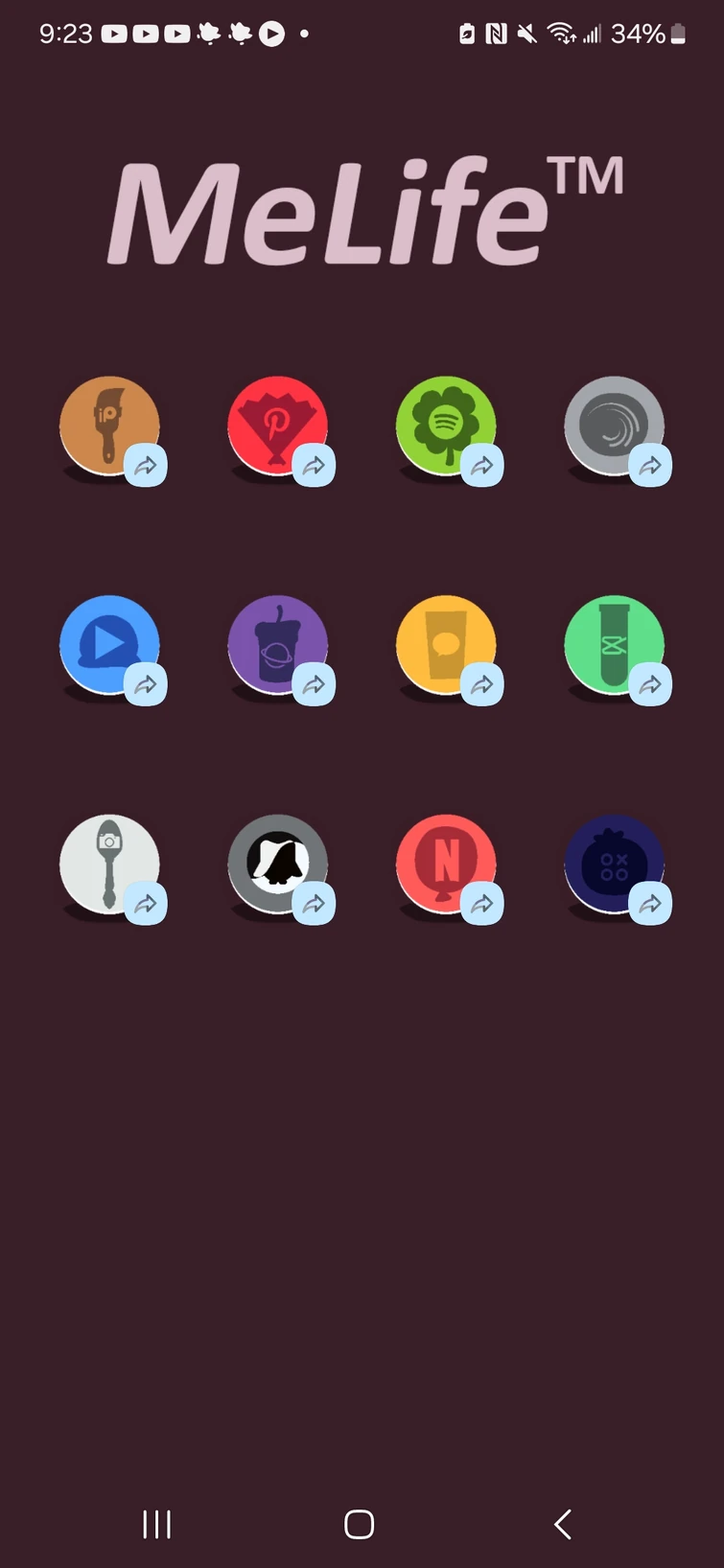The height and width of the screenshot is (1568, 724).
Task: Go to the system home screen
Action: pyautogui.click(x=359, y=1524)
